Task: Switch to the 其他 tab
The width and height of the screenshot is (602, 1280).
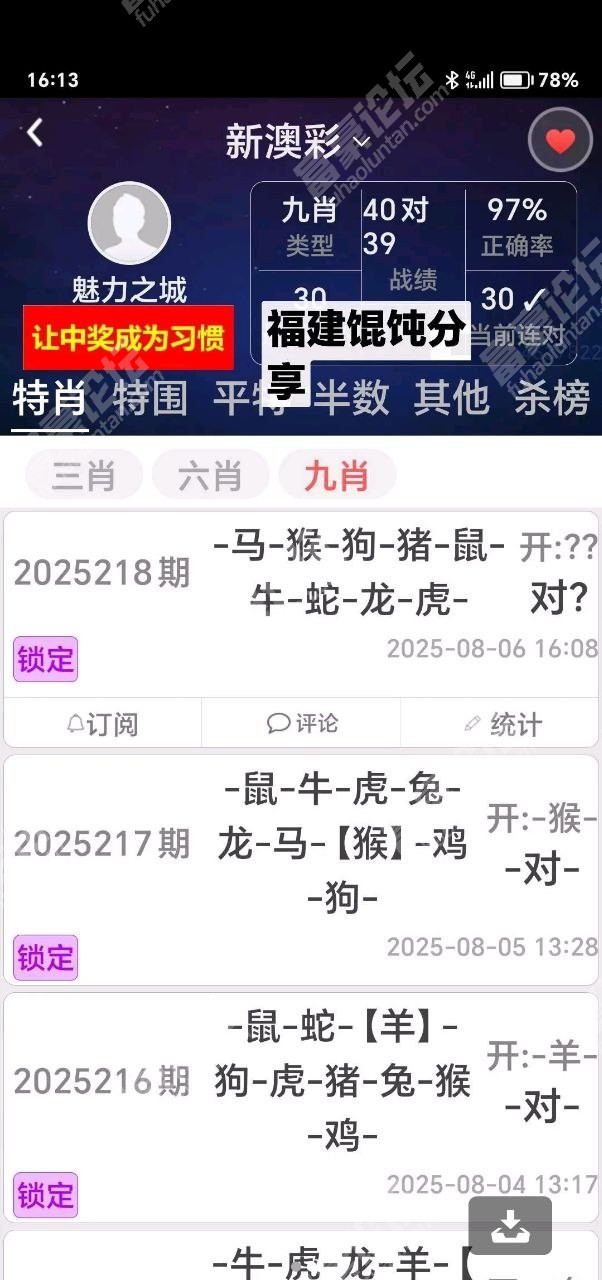Action: pyautogui.click(x=451, y=399)
